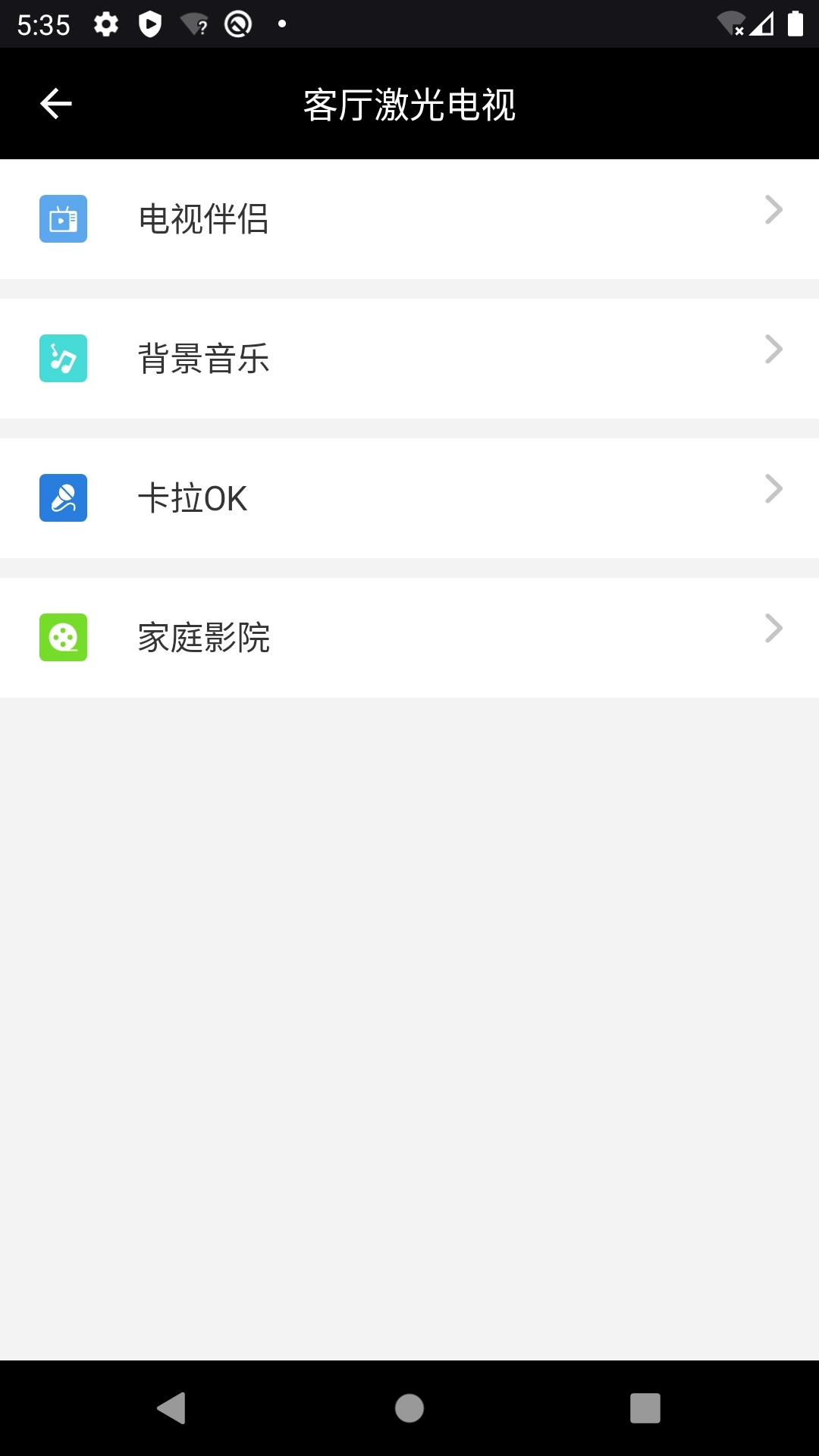Expand the 电视伴侣 row chevron
Viewport: 819px width, 1456px height.
coord(773,210)
